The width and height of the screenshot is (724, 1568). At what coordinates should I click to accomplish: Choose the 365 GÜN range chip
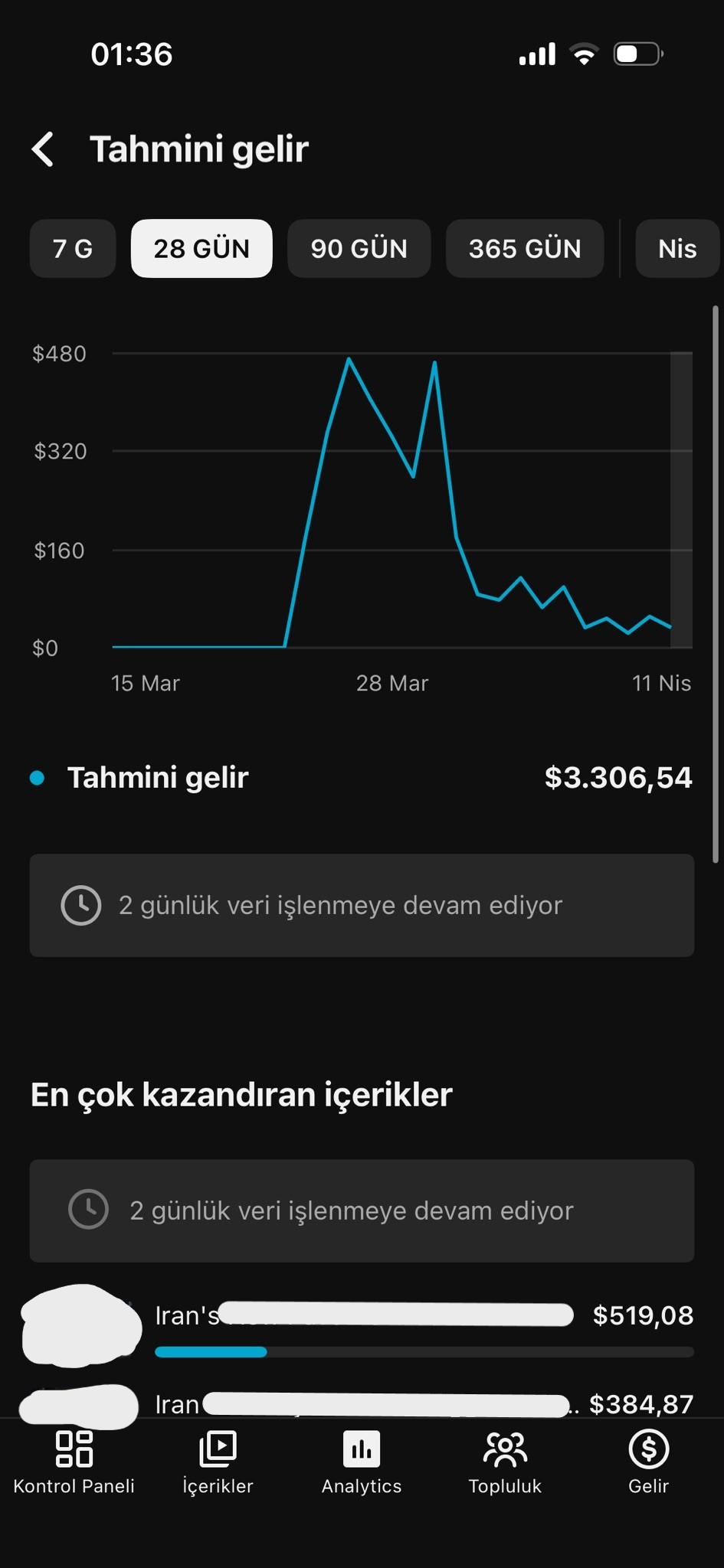525,249
